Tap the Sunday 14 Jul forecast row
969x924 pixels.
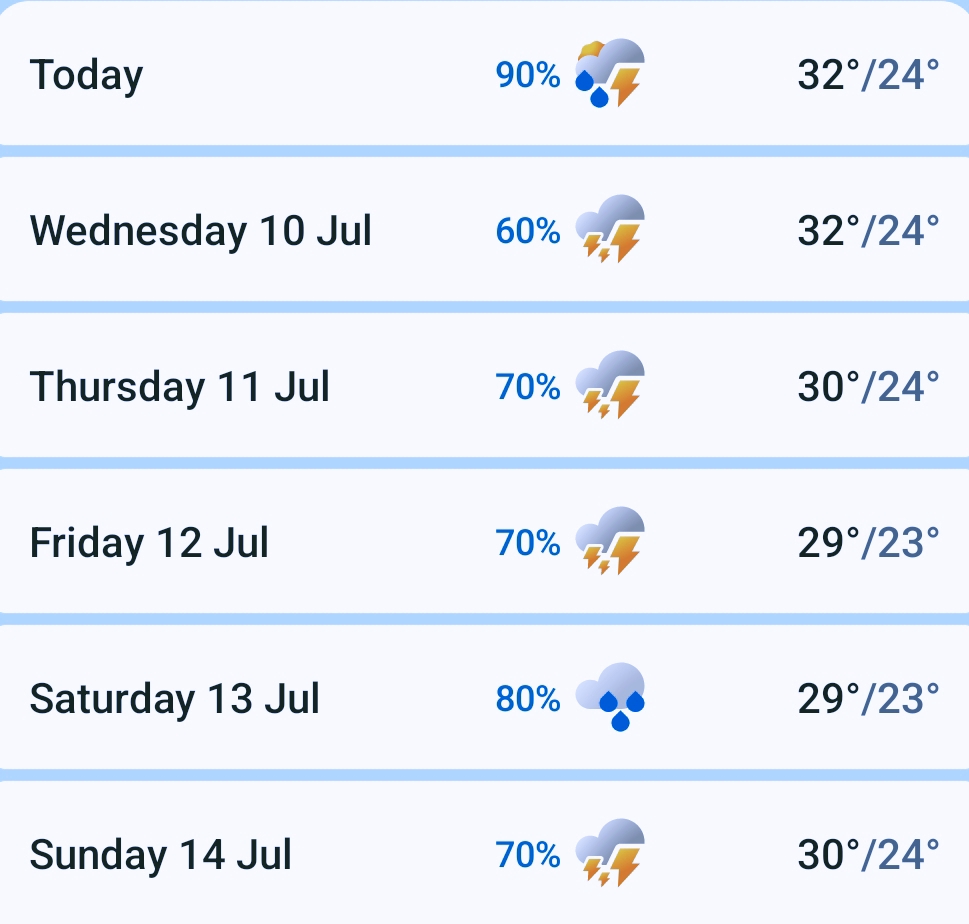pos(484,855)
